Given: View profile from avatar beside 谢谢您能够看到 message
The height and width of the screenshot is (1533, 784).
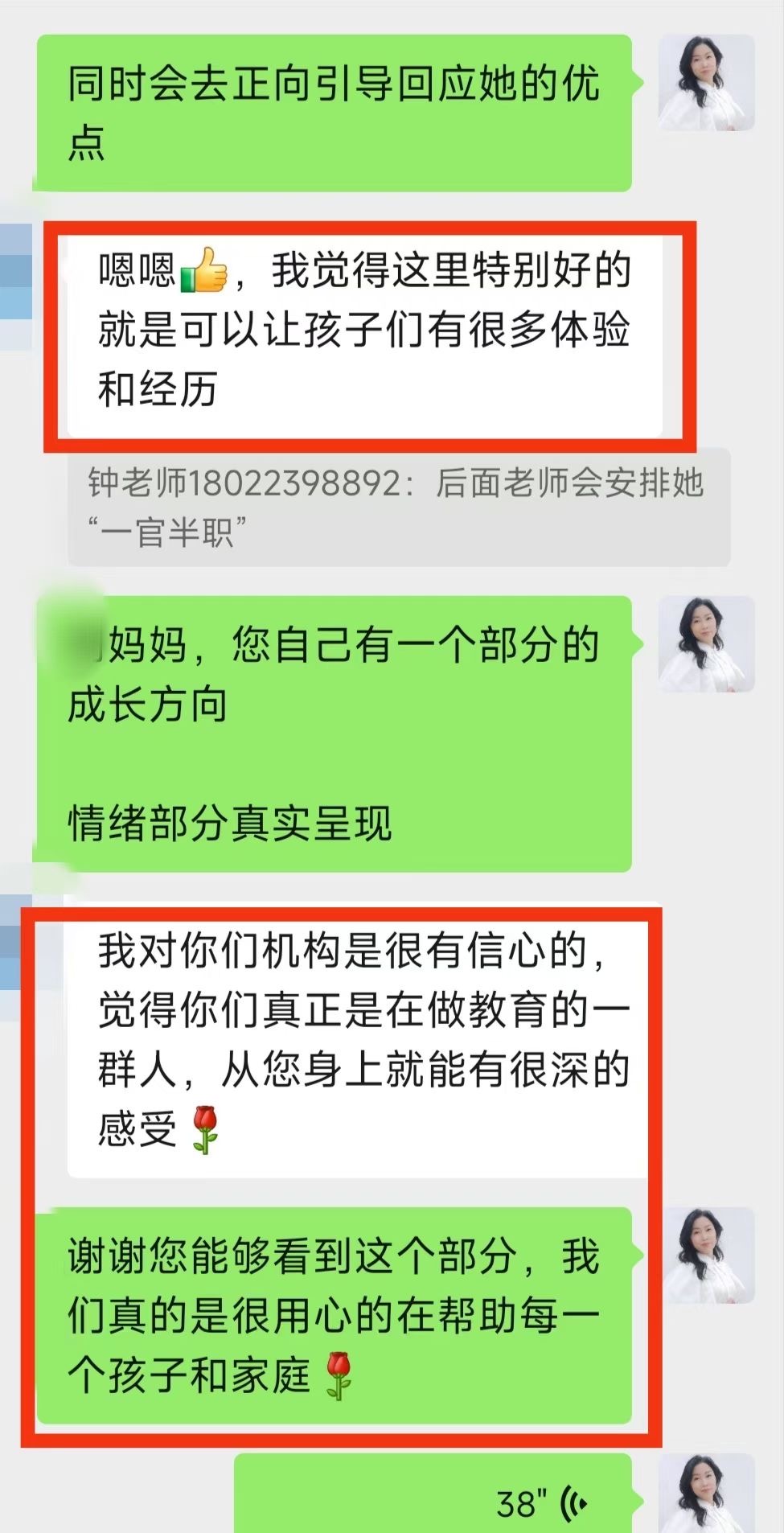Looking at the screenshot, I should pyautogui.click(x=705, y=1255).
